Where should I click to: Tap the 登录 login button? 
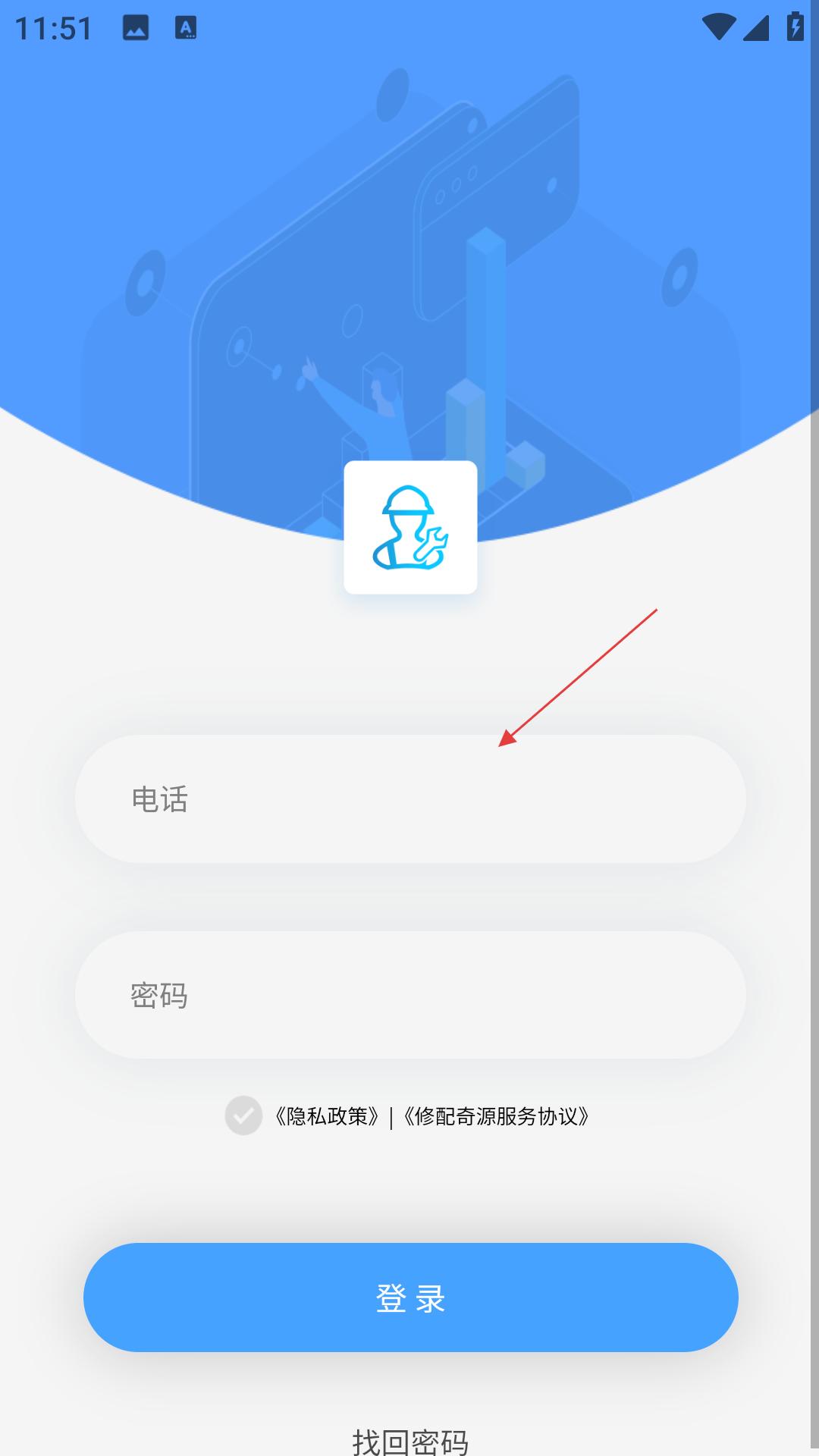tap(410, 1298)
